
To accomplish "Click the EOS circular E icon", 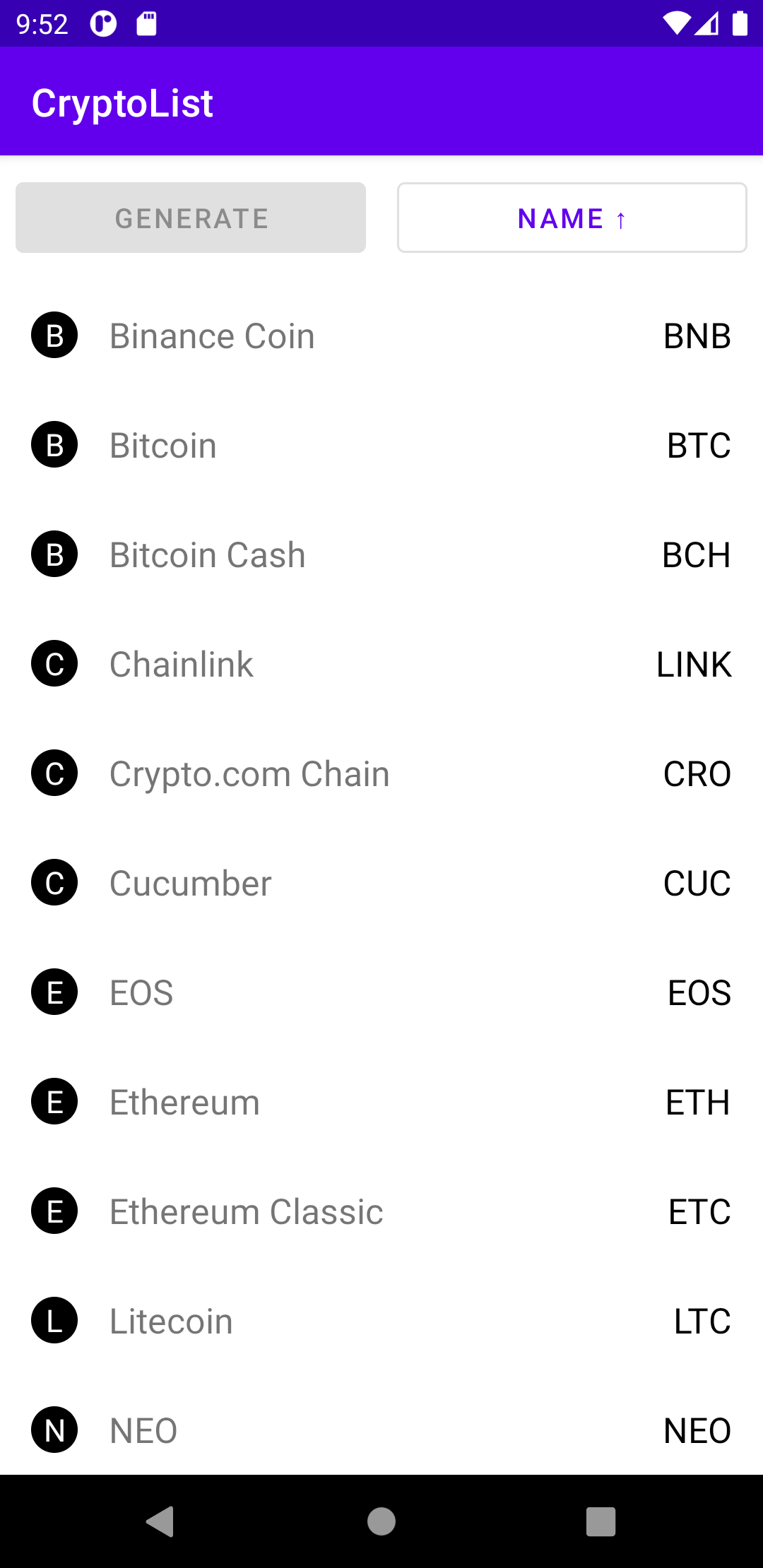I will click(54, 992).
